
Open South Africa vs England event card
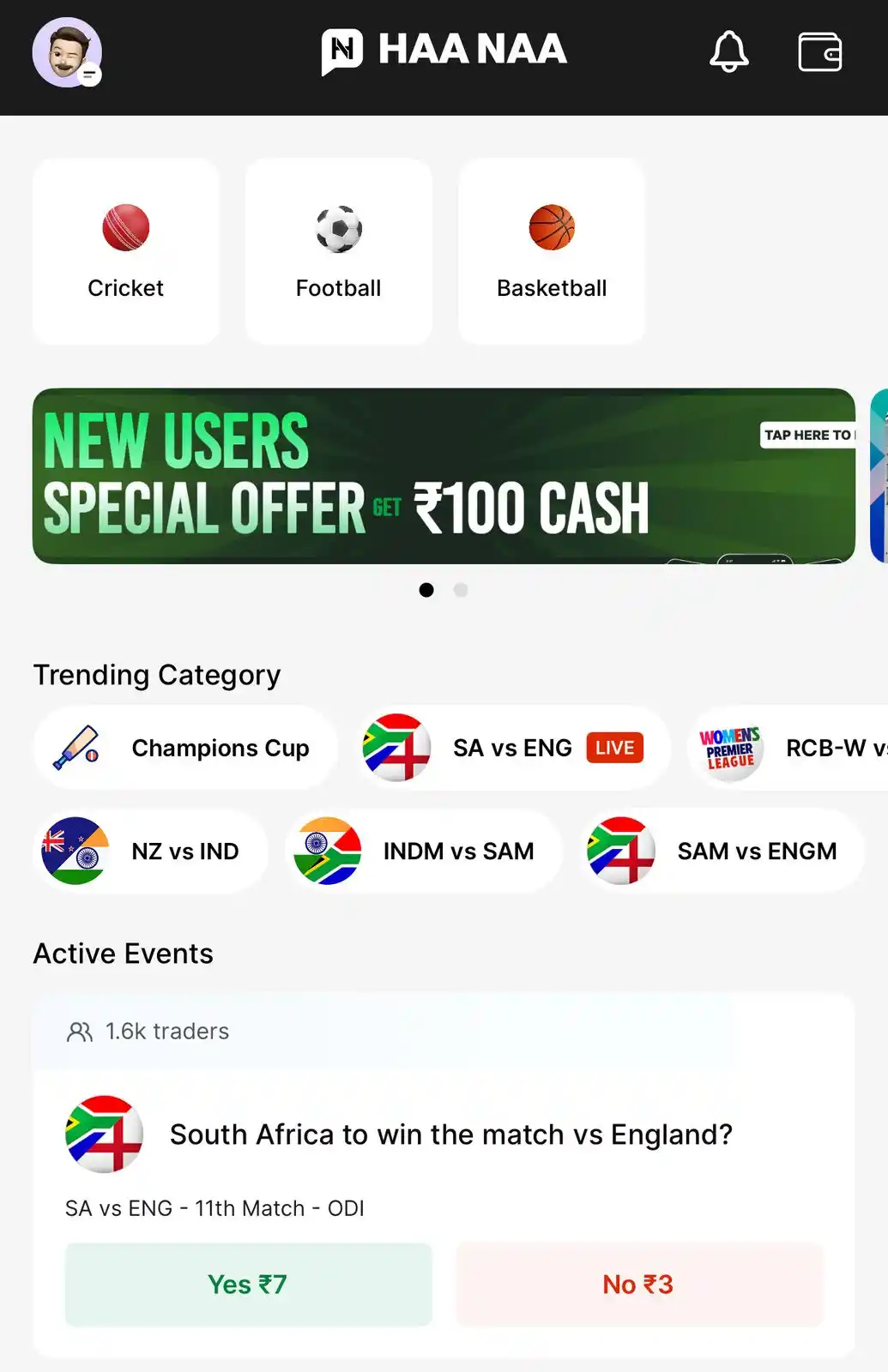point(450,1134)
